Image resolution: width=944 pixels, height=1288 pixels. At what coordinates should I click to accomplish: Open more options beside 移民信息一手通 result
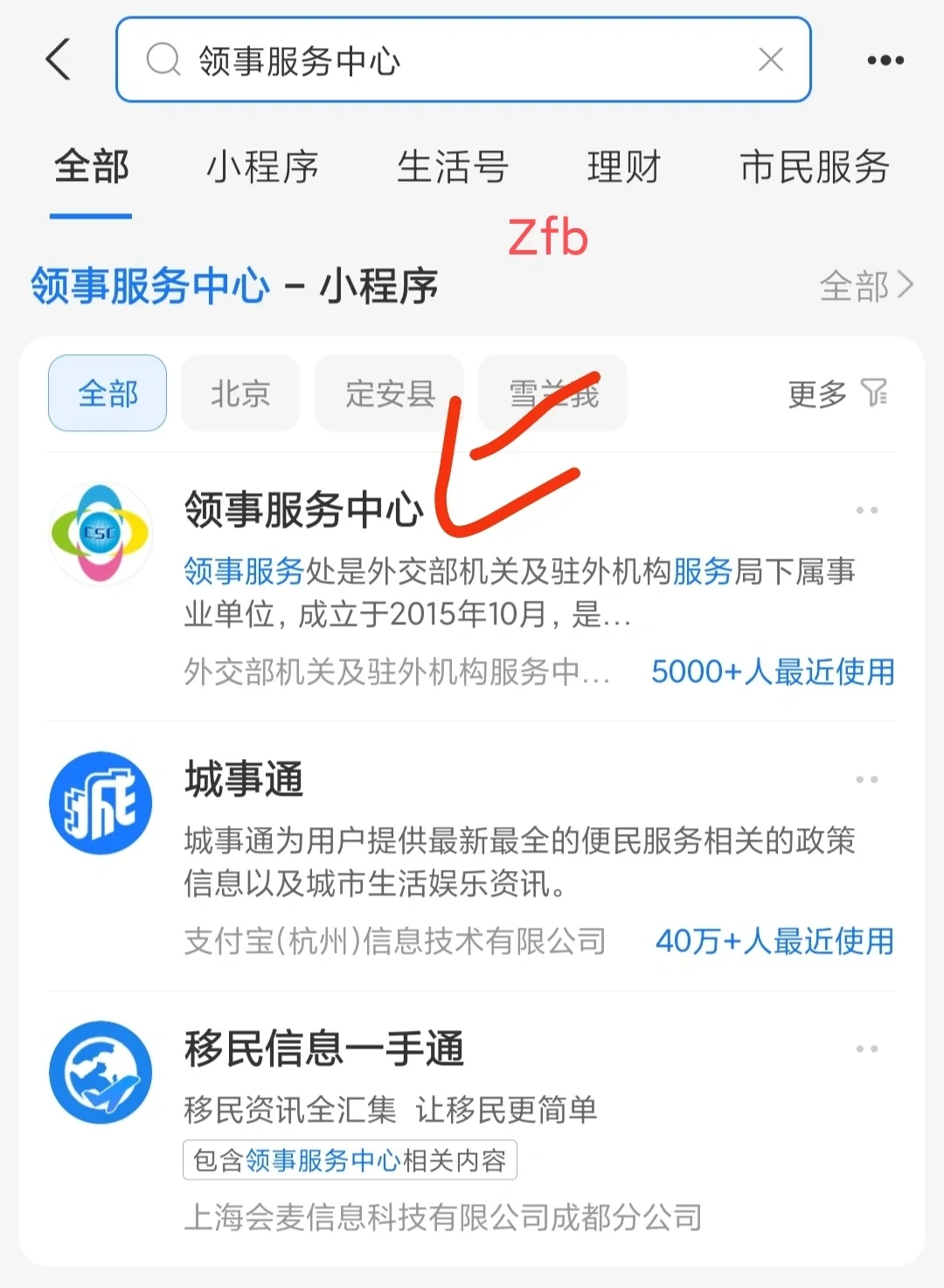pos(866,1049)
